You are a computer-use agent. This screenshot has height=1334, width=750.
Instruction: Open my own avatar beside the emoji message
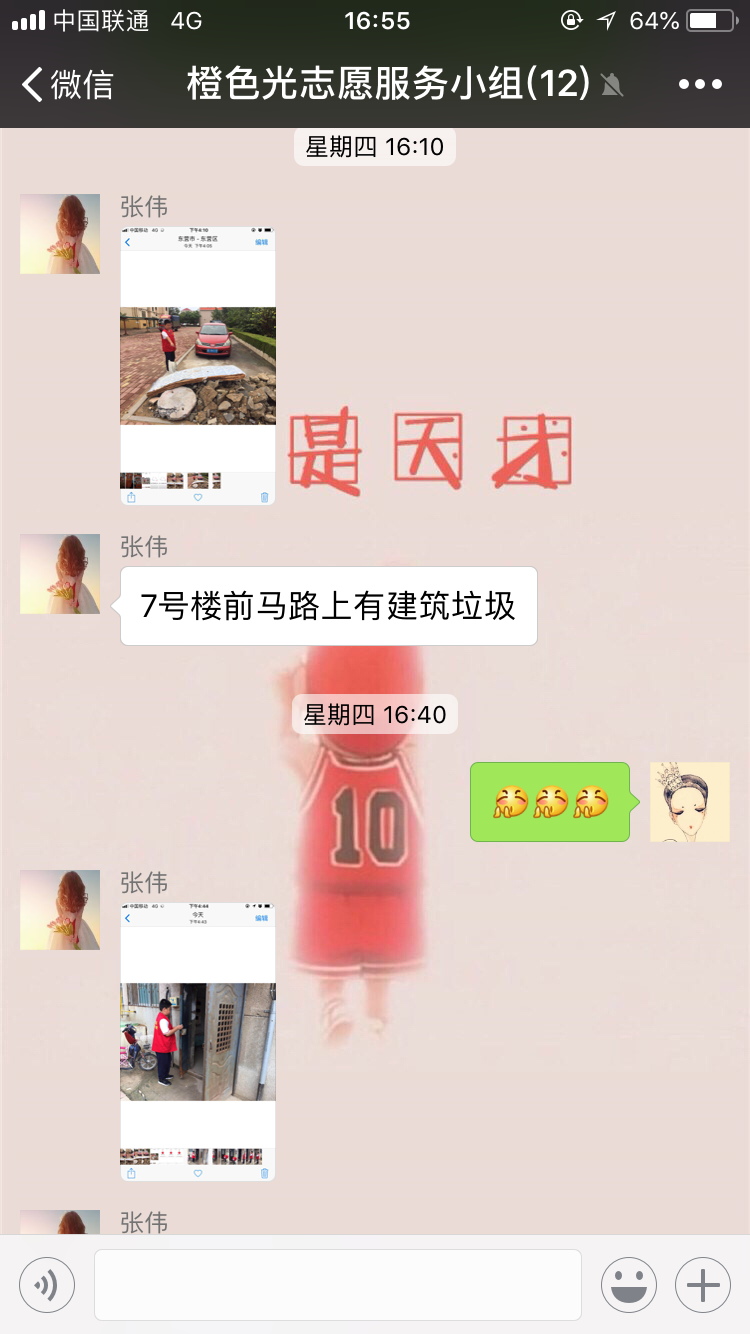point(690,802)
